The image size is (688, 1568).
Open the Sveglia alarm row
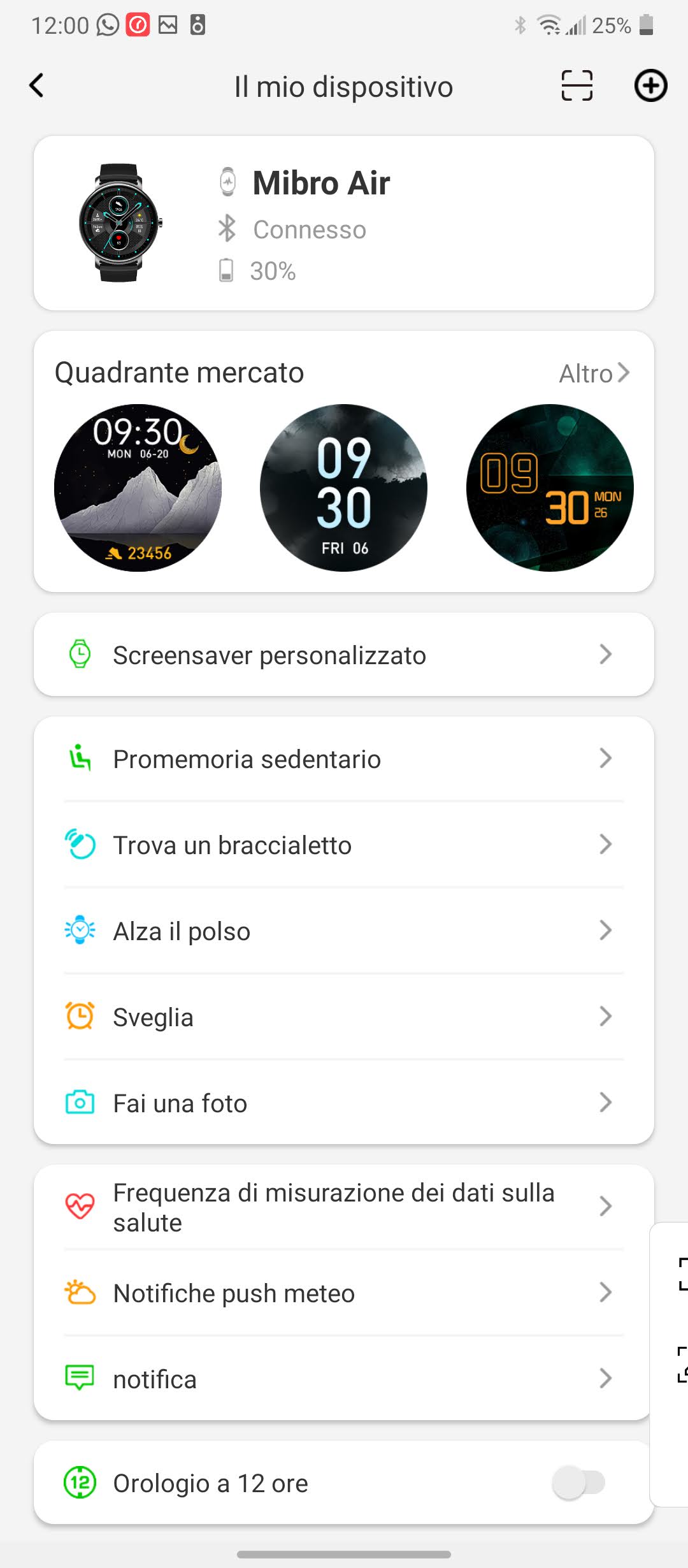[344, 1017]
